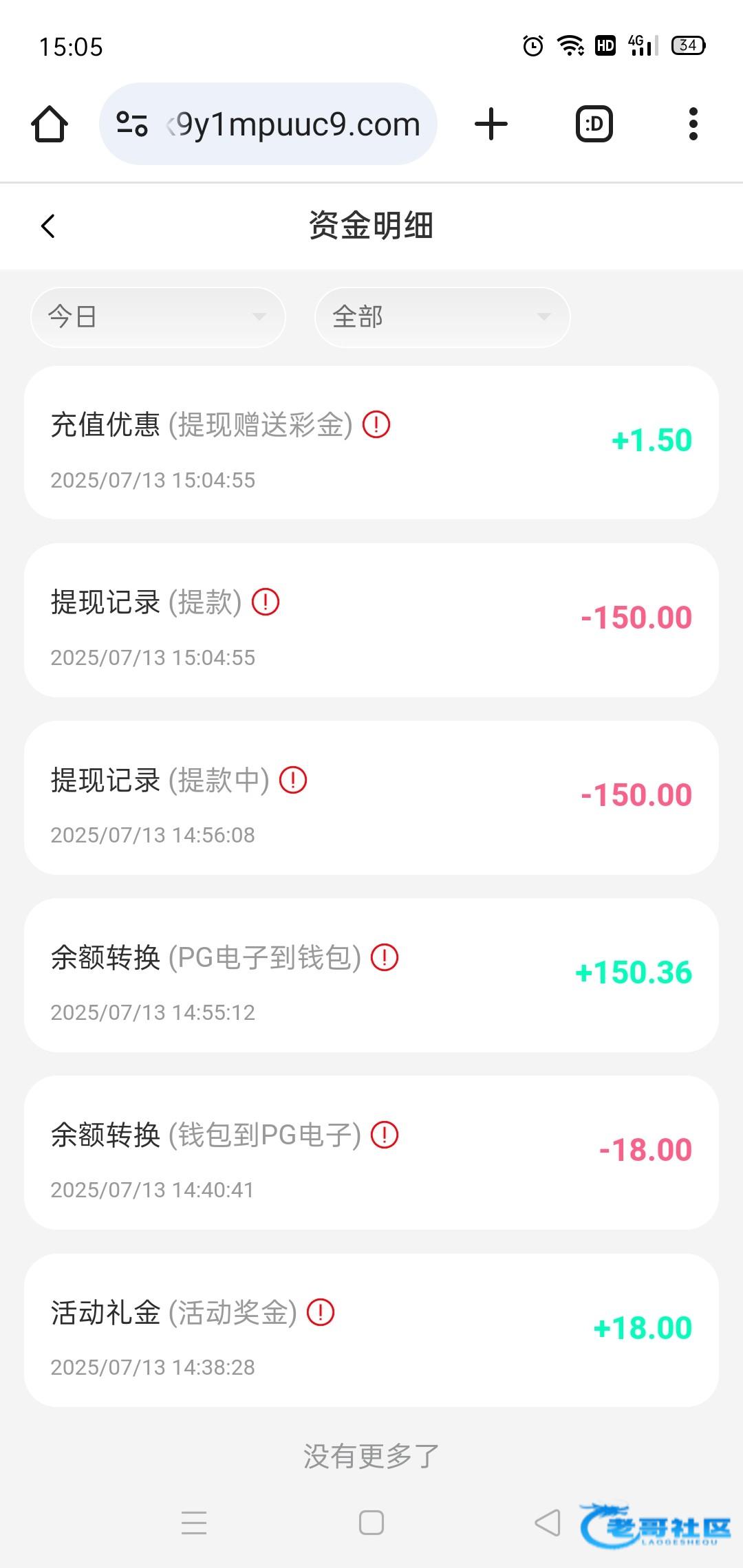Expand the 全部 type filter dropdown
The height and width of the screenshot is (1568, 743).
pyautogui.click(x=442, y=317)
